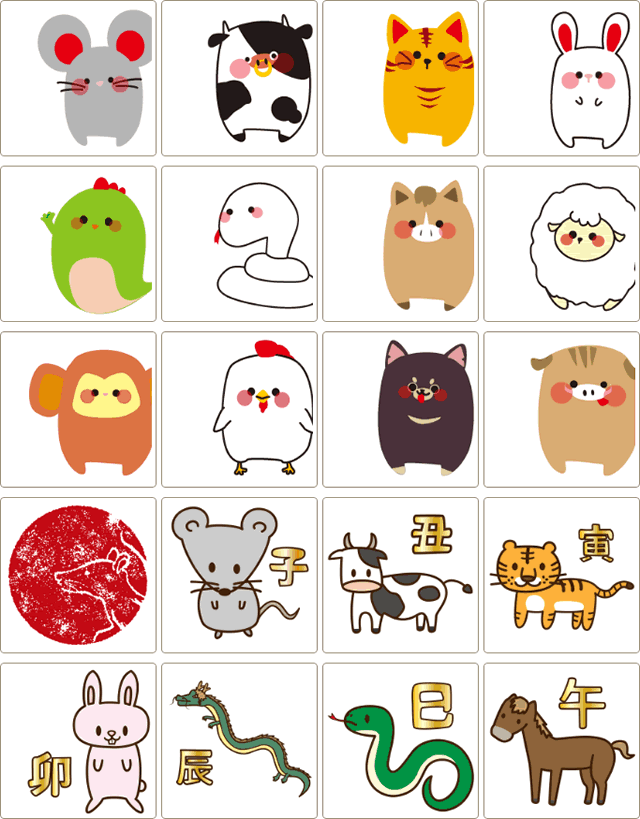Open the cow with 丑 kanji
Image resolution: width=640 pixels, height=819 pixels.
[x=401, y=575]
